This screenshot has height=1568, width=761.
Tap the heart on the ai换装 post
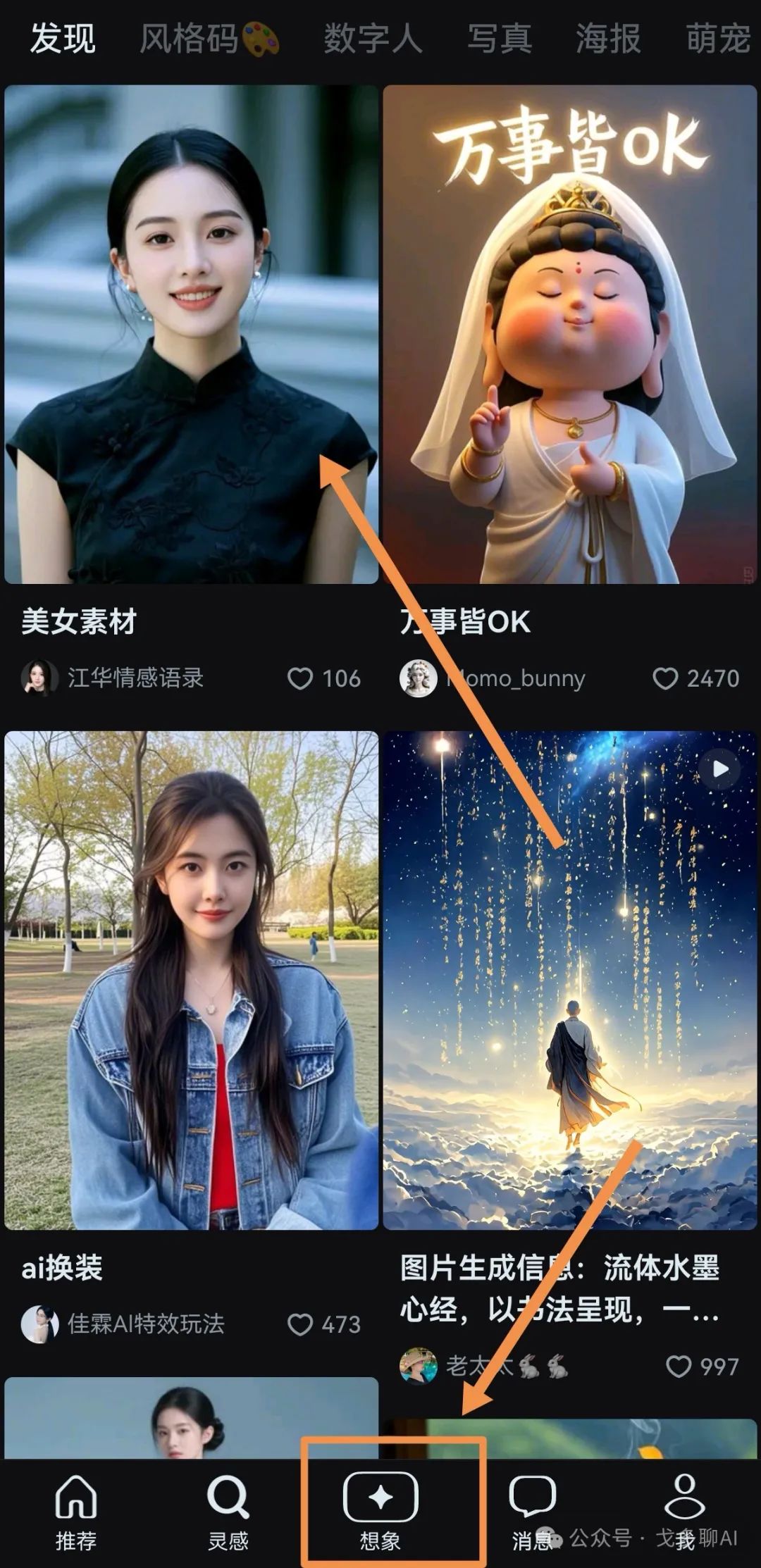tap(300, 1324)
